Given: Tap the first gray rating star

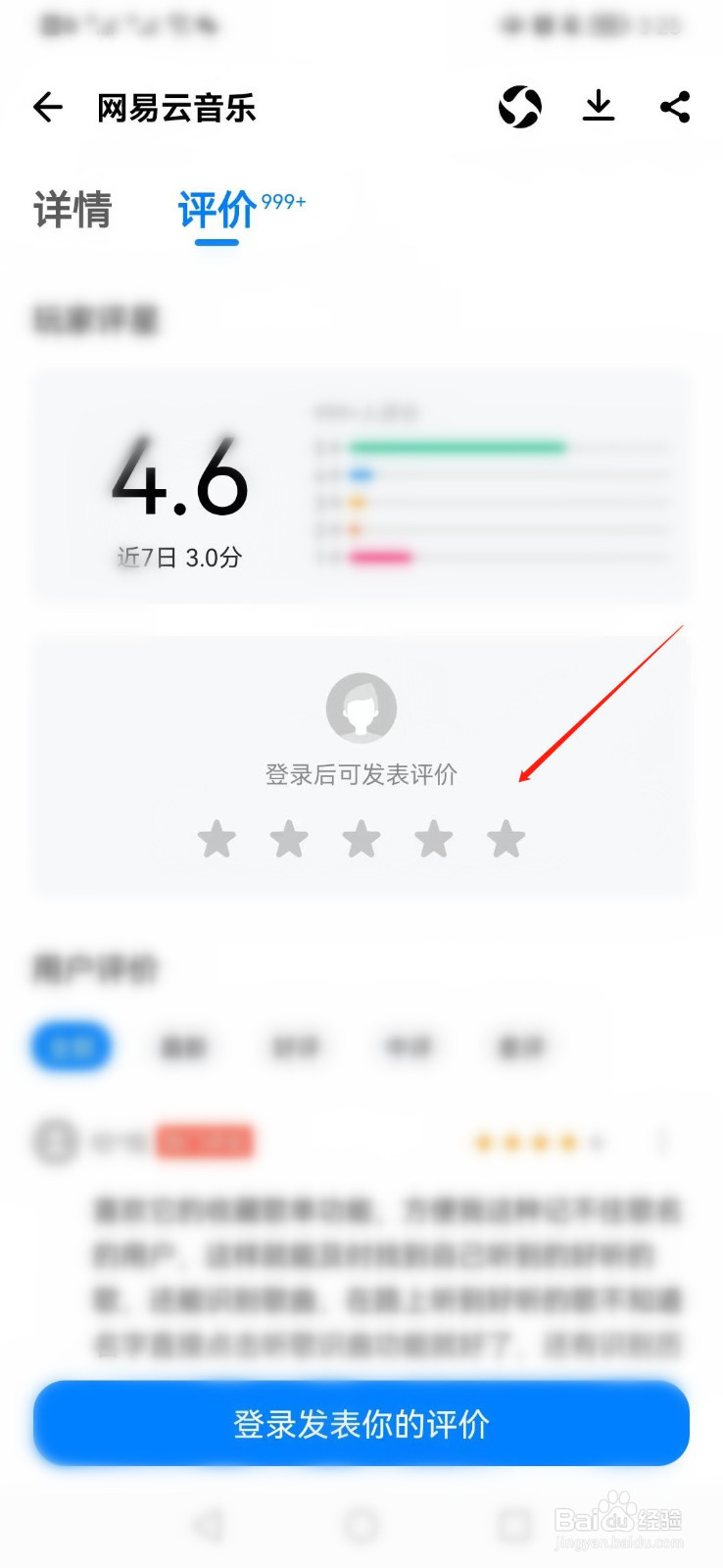Looking at the screenshot, I should point(217,838).
